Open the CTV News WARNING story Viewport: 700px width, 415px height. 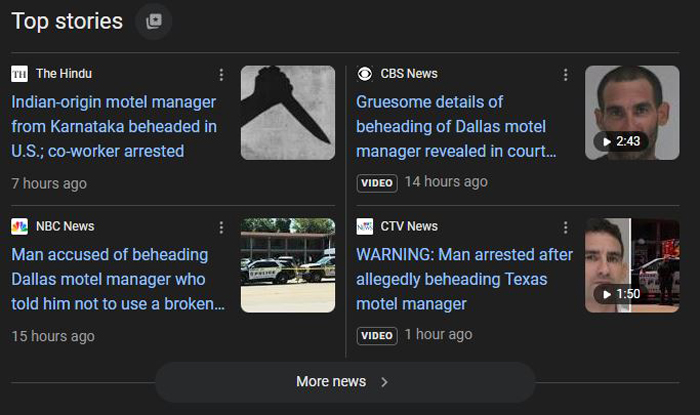pos(464,279)
